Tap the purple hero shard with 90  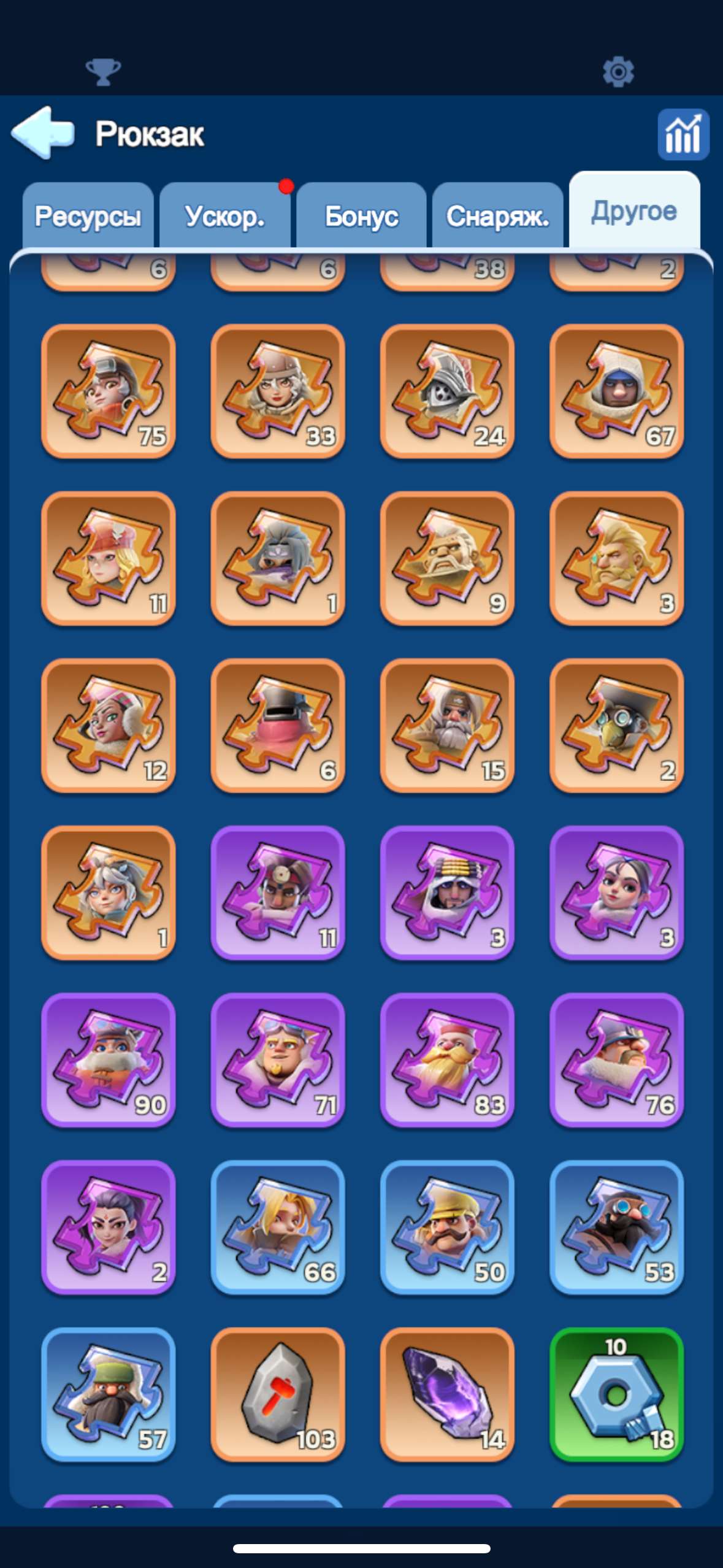pyautogui.click(x=109, y=1060)
